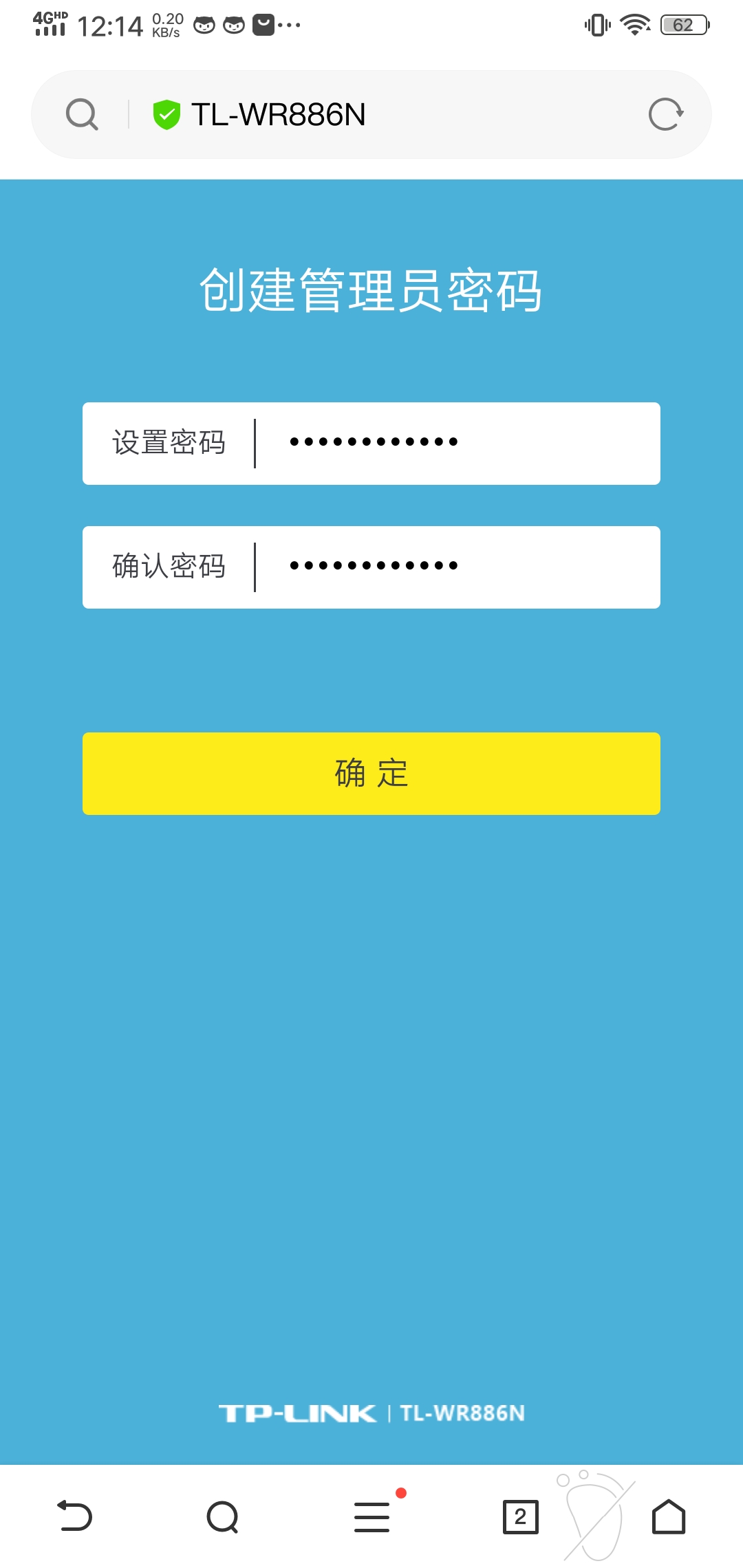Focus the 确认密码 confirm password field

pos(454,567)
